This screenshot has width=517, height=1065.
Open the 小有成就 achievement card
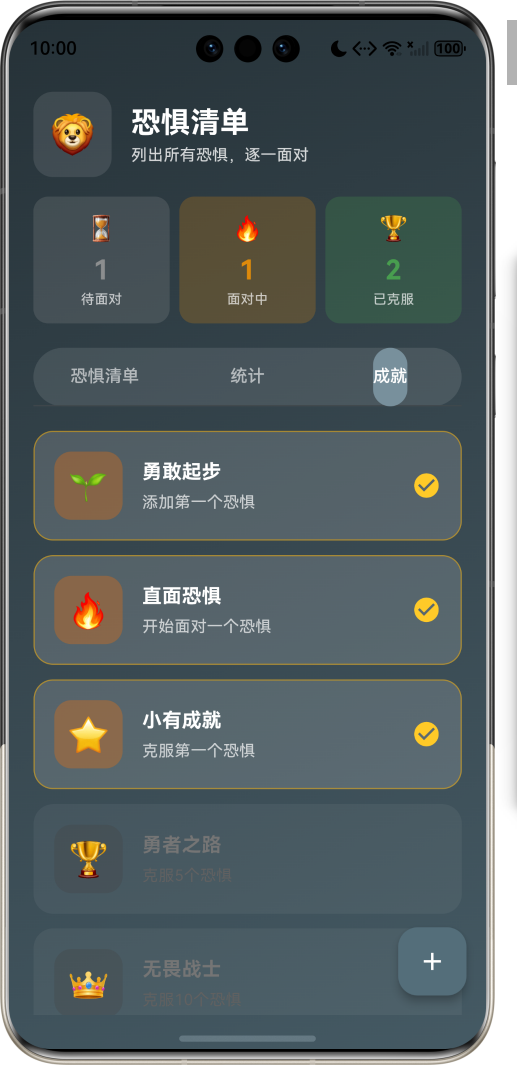tap(247, 734)
